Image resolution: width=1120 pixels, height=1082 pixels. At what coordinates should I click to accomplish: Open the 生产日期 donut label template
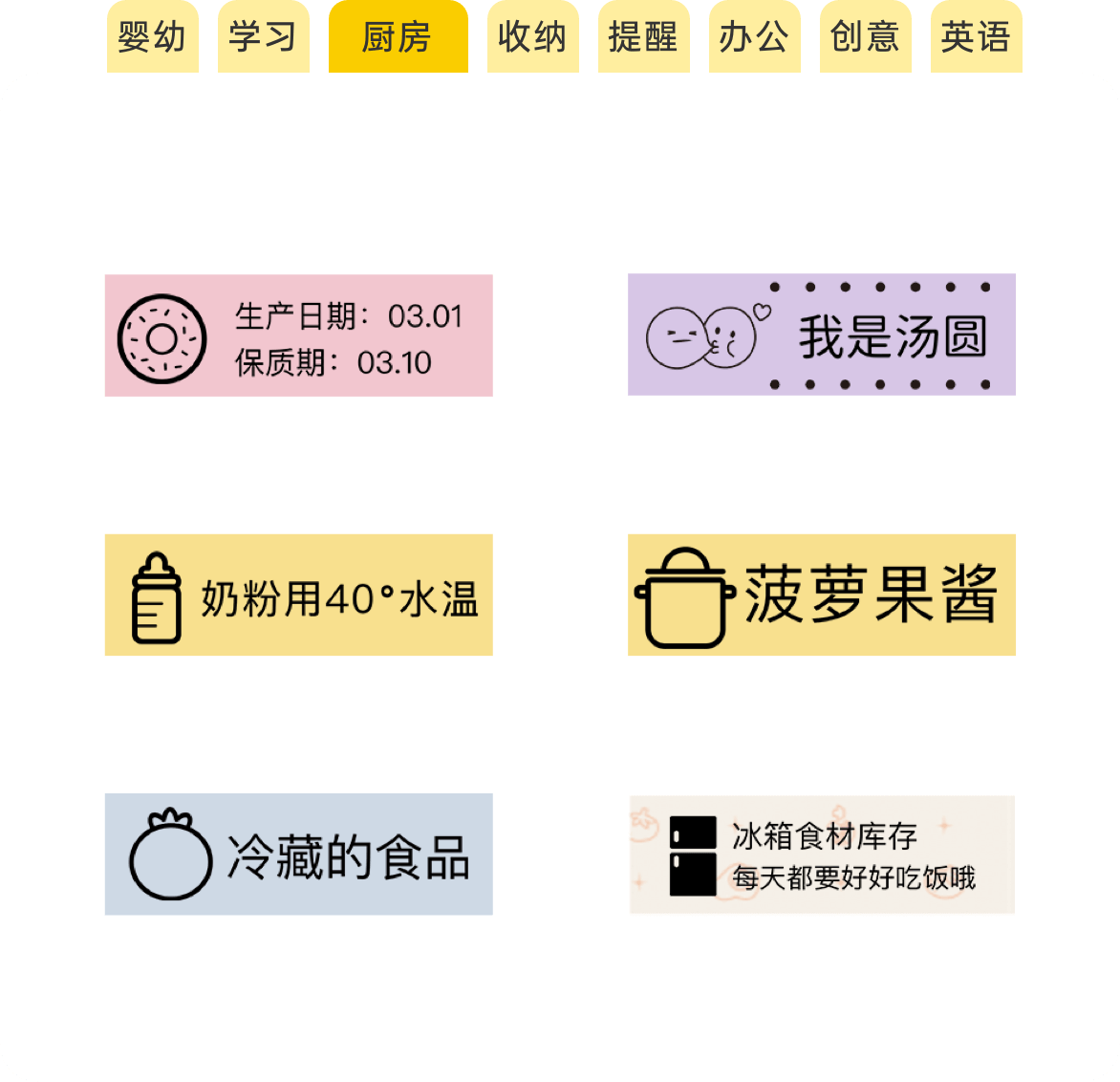298,335
